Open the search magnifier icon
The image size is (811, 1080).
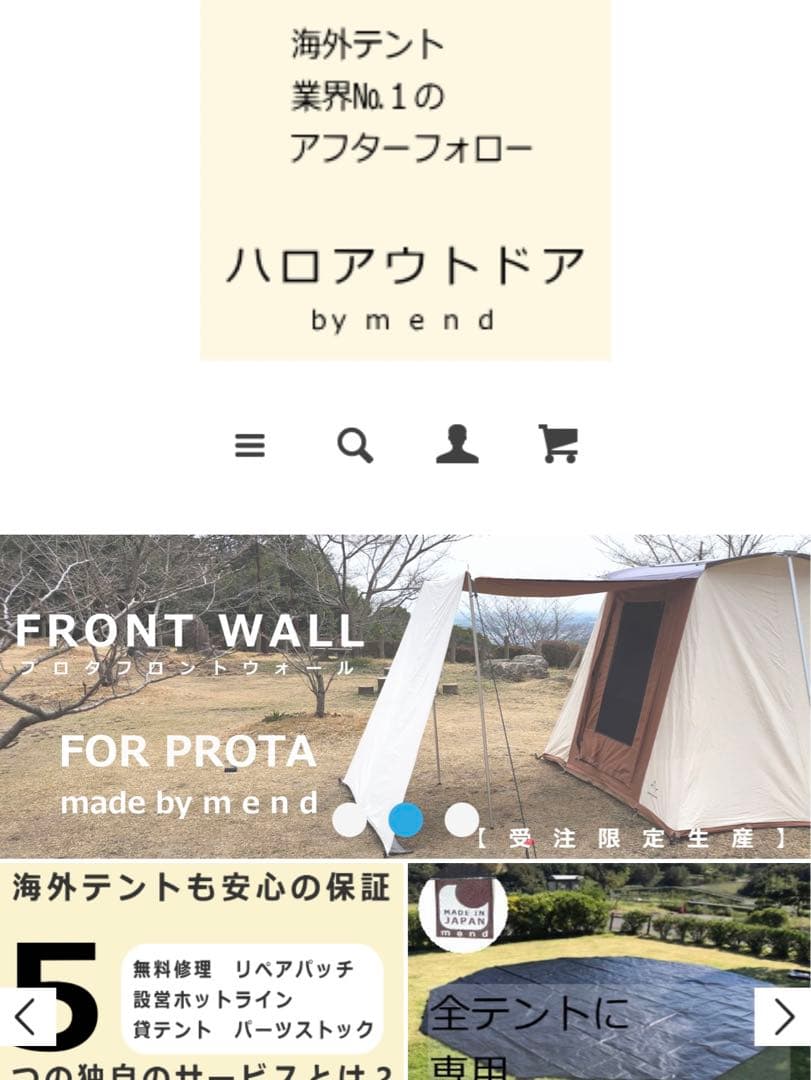[x=354, y=445]
